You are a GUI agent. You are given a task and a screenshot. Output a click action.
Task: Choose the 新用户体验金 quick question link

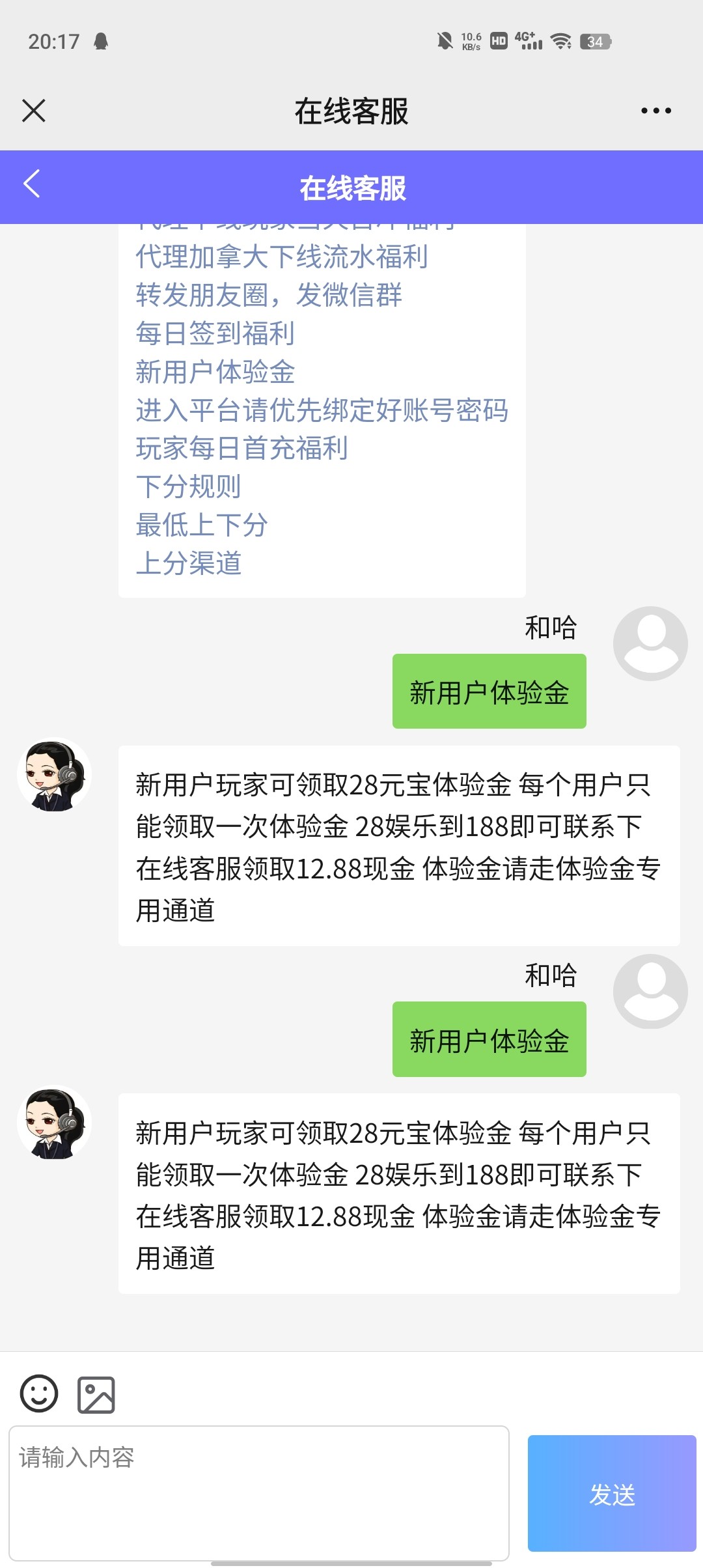[215, 372]
